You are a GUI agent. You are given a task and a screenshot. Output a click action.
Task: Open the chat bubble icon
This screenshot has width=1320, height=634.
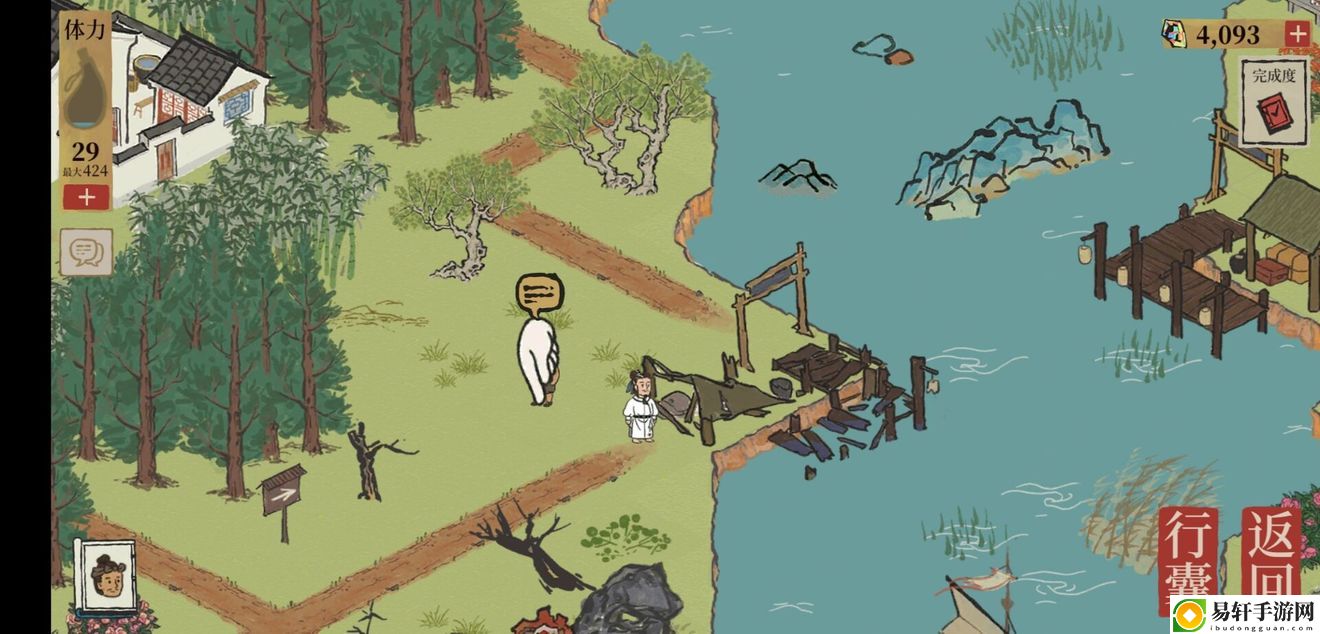point(86,251)
